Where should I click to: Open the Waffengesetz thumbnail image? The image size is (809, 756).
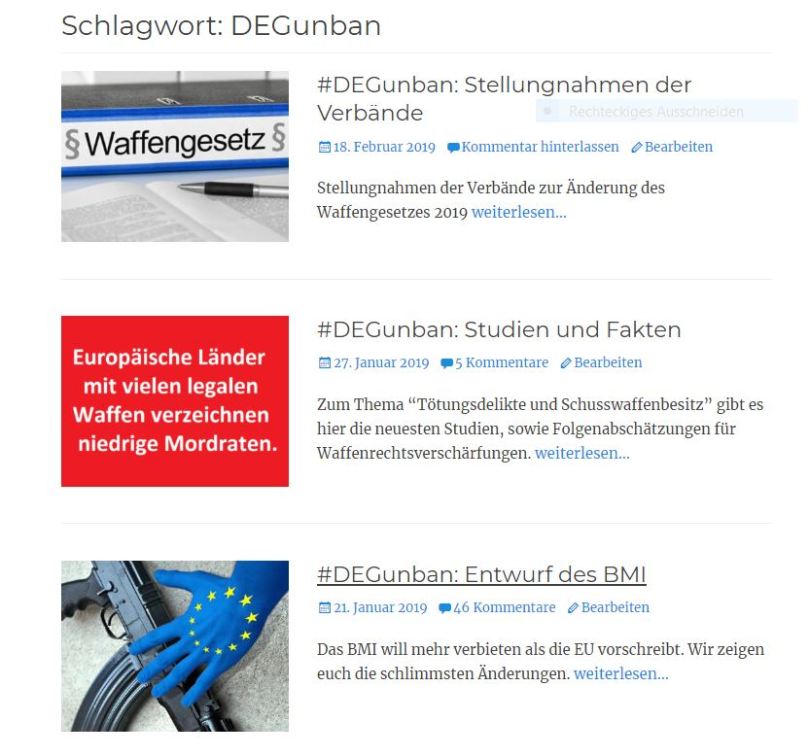click(175, 156)
